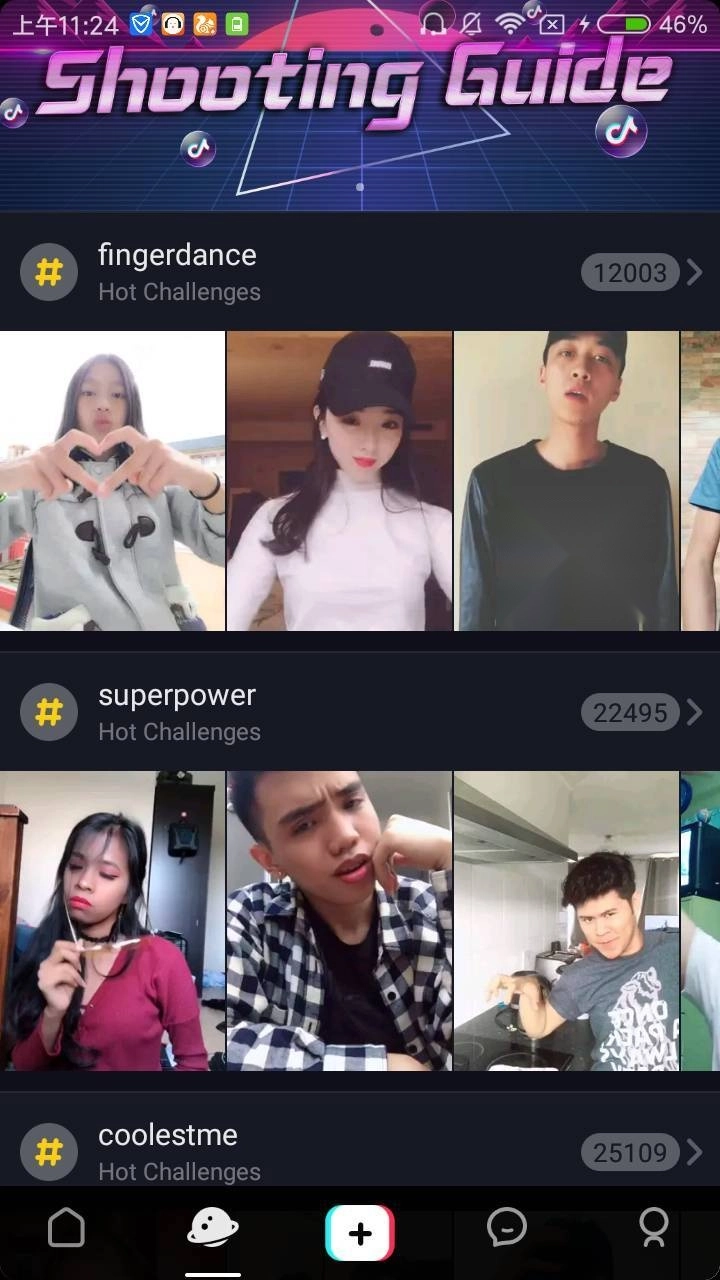Open the superpower hot challenge

coord(360,712)
